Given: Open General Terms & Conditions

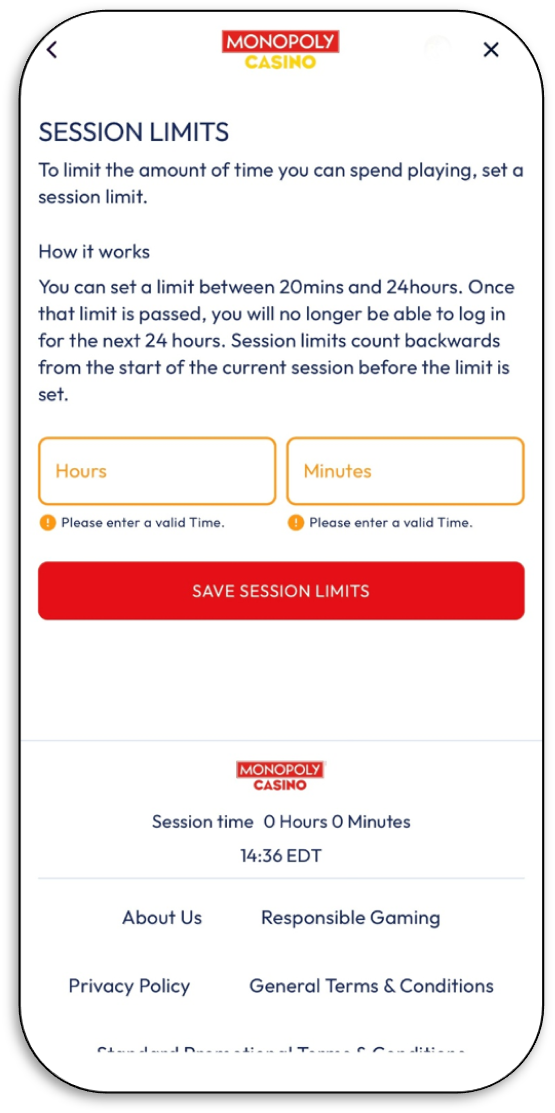Looking at the screenshot, I should (x=371, y=986).
